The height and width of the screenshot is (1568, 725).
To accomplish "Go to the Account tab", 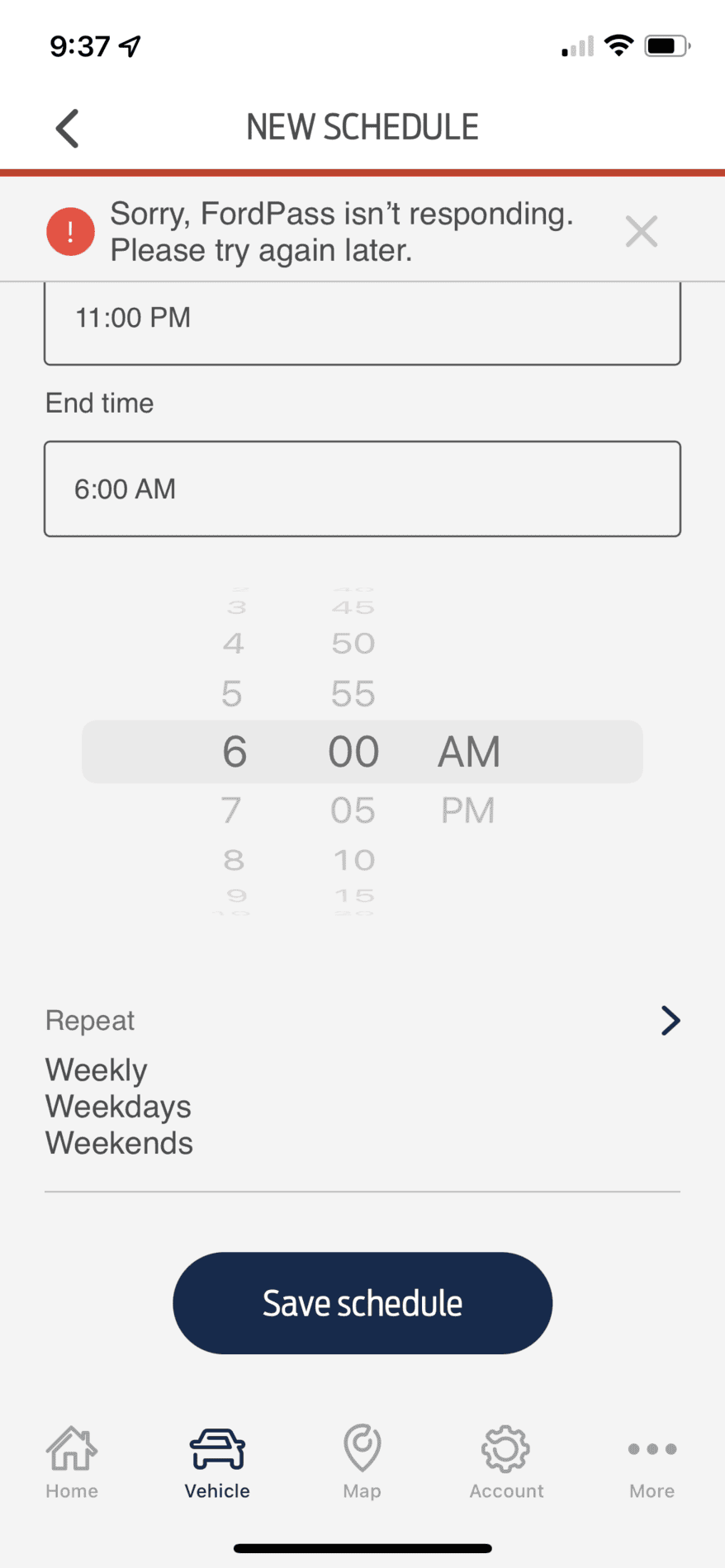I will (506, 1462).
